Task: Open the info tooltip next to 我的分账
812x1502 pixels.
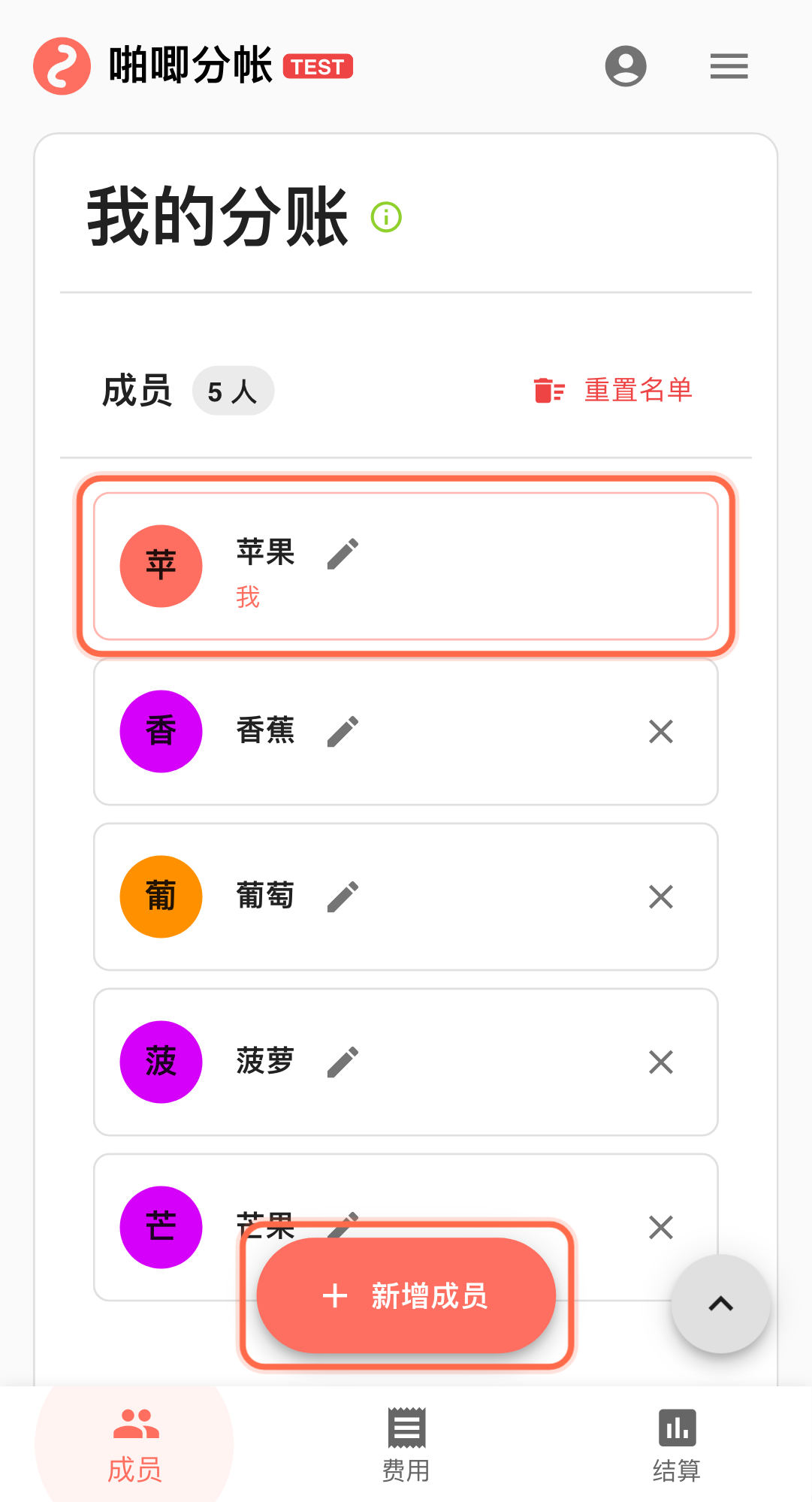Action: click(x=385, y=218)
